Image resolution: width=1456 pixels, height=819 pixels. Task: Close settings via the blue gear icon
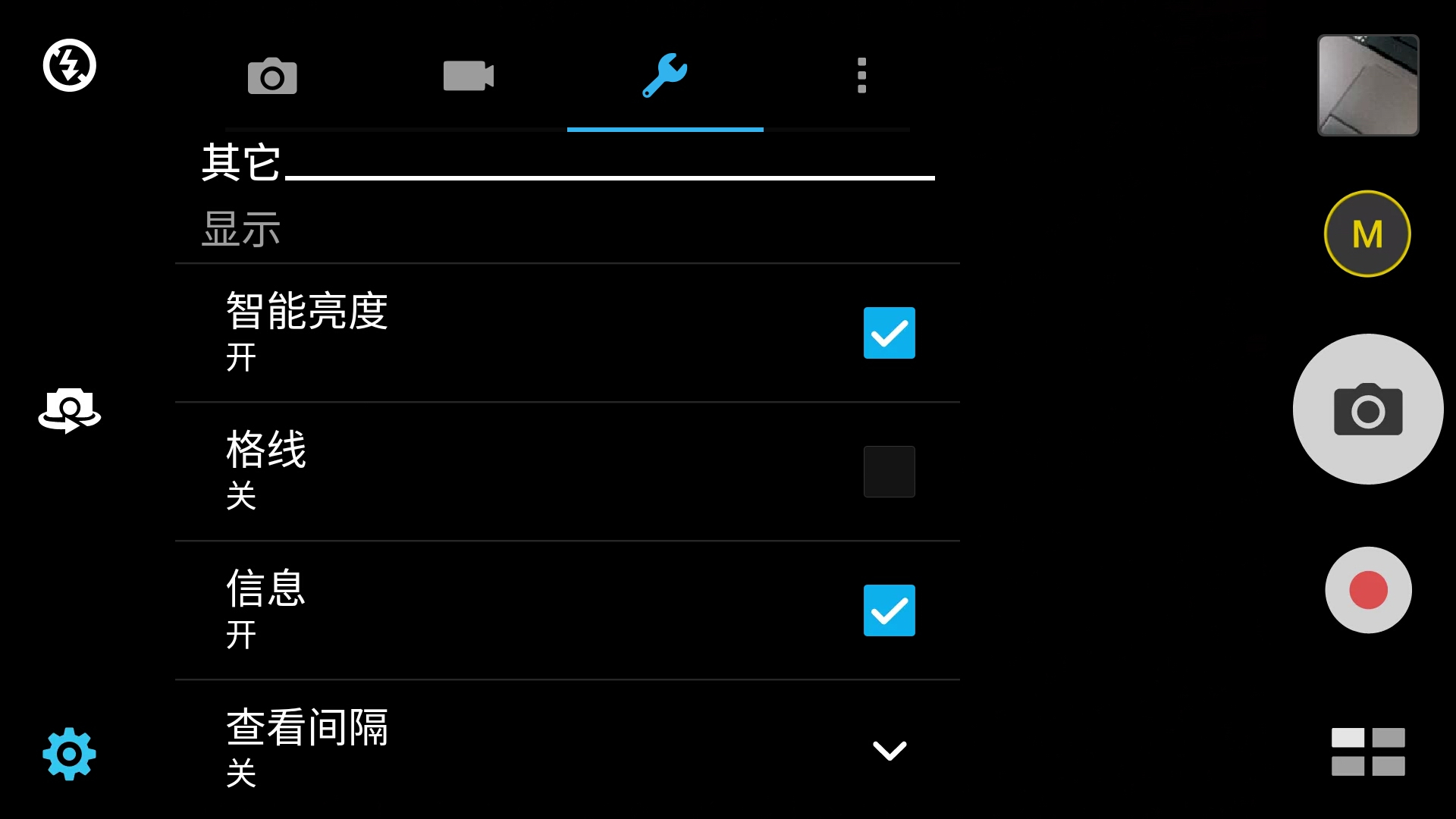pyautogui.click(x=69, y=754)
